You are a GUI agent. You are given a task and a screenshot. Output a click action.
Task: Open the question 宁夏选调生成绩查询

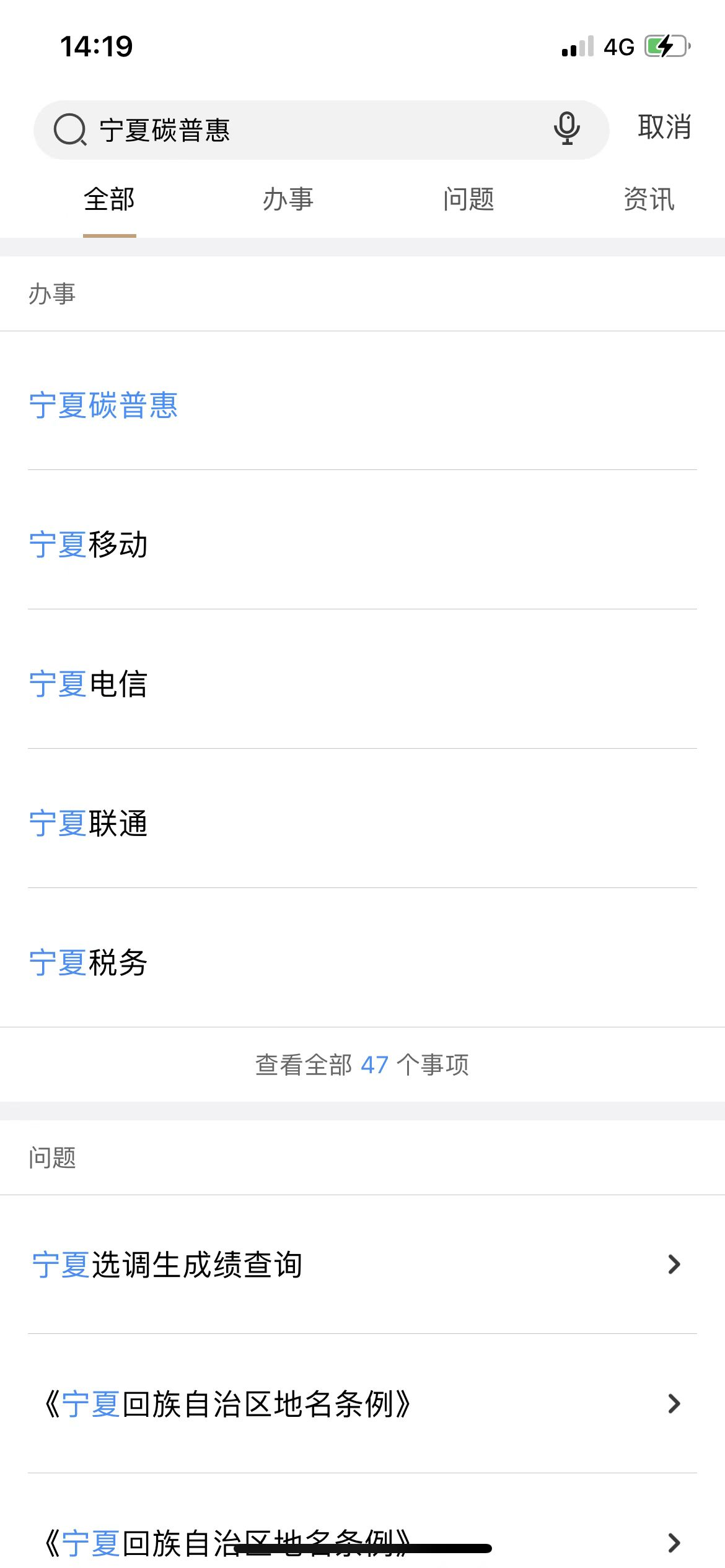[x=362, y=1265]
